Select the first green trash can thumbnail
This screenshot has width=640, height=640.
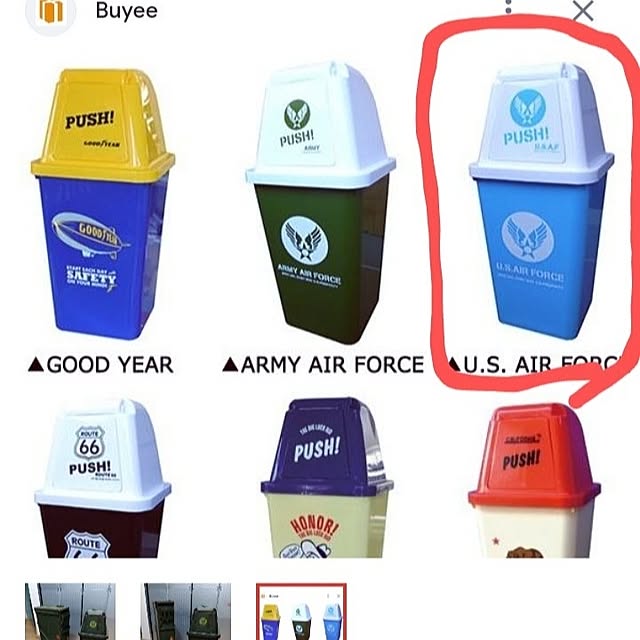(x=70, y=612)
